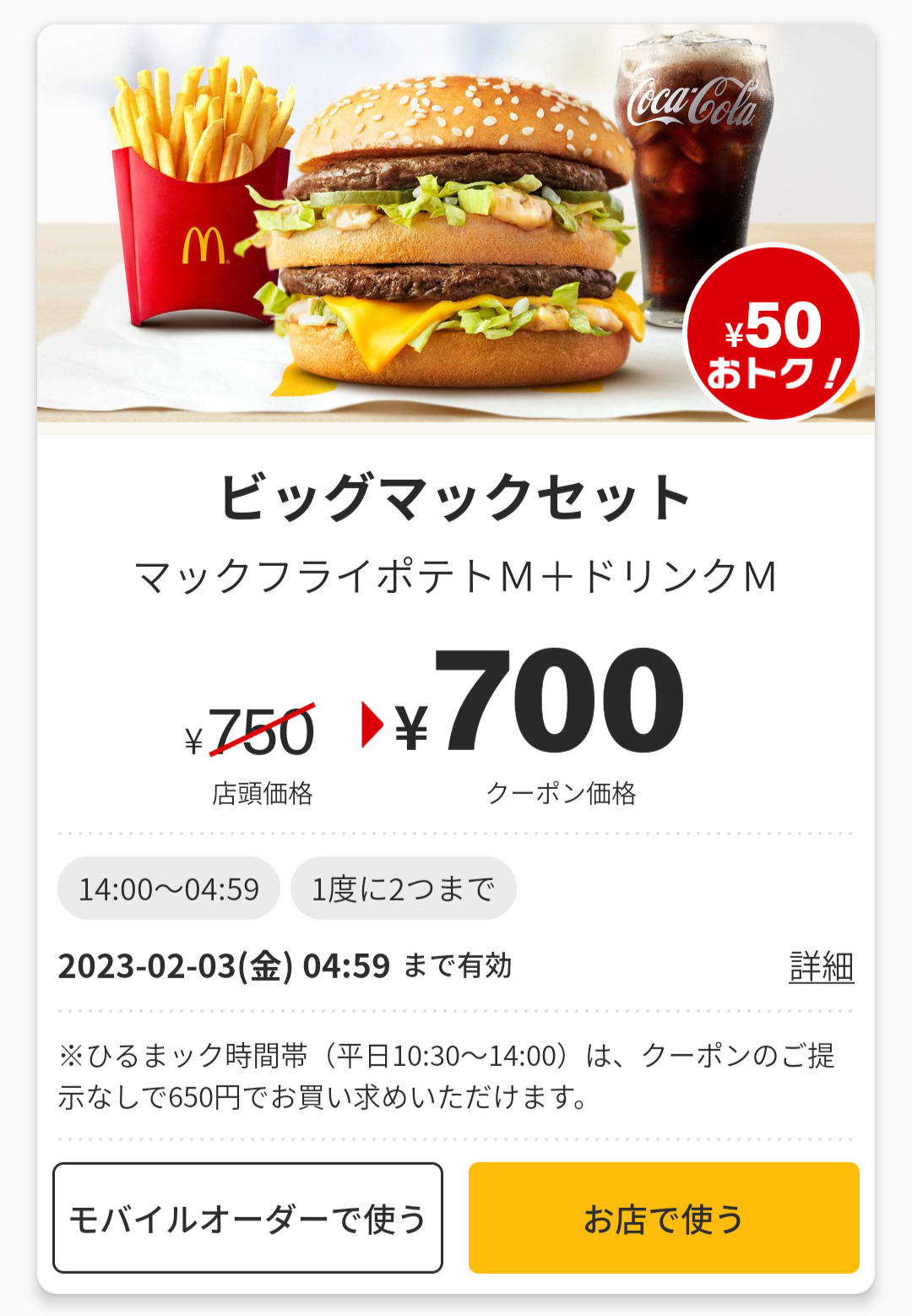Tap the モバイルオーダーで使う button
Viewport: 912px width, 1316px height.
[x=247, y=1217]
